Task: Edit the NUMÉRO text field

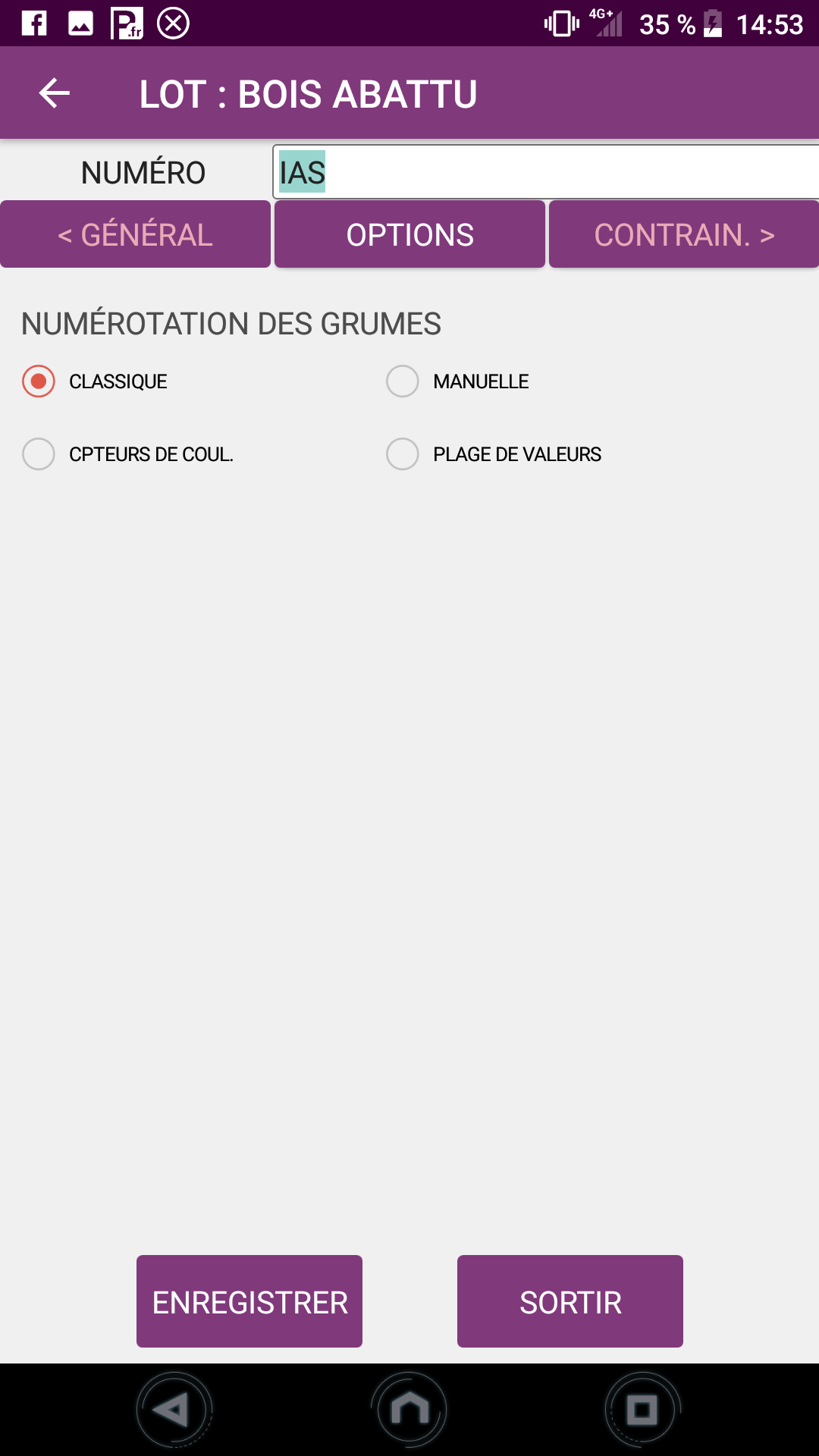Action: click(x=546, y=172)
